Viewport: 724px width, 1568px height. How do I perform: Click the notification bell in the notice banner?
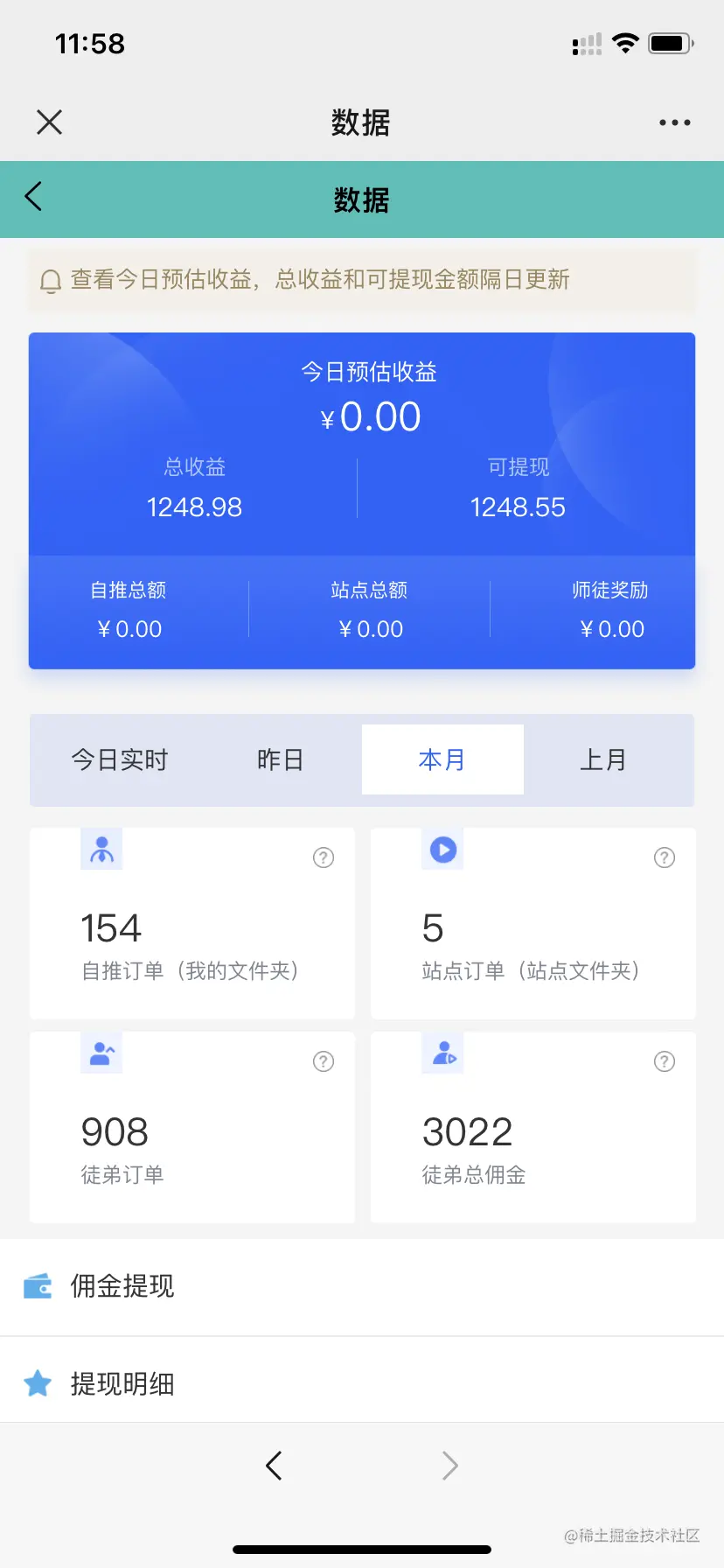50,281
